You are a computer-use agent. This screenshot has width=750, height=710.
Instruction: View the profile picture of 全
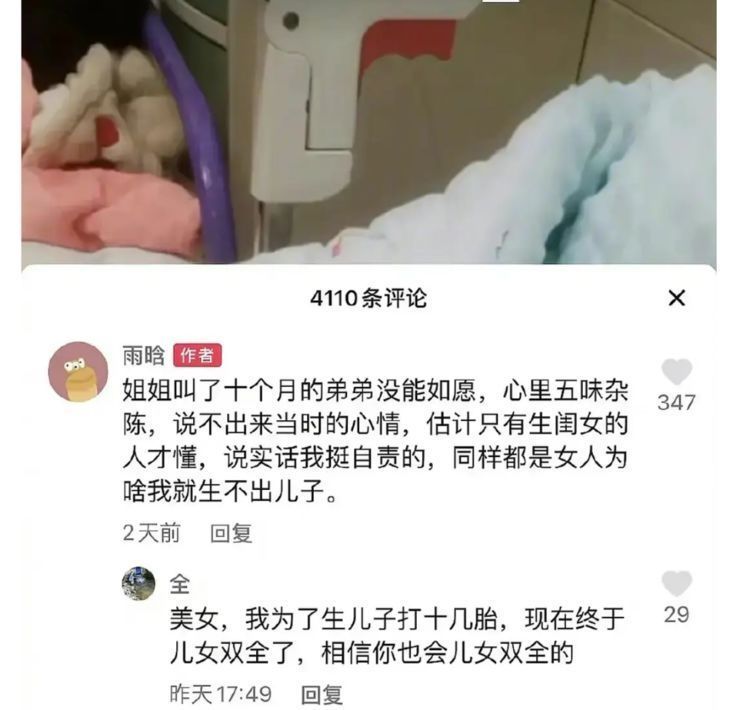138,583
